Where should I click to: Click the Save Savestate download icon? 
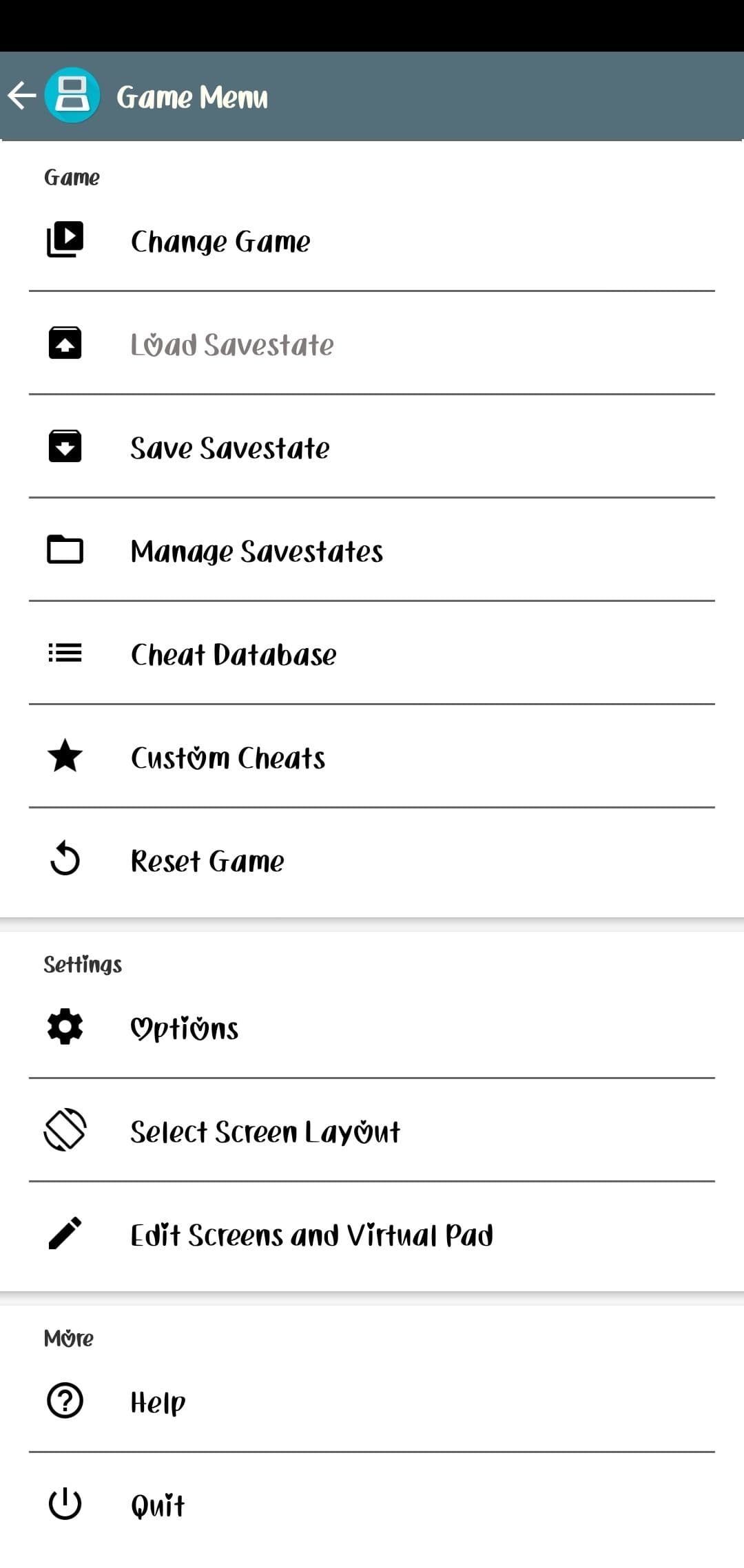coord(64,446)
